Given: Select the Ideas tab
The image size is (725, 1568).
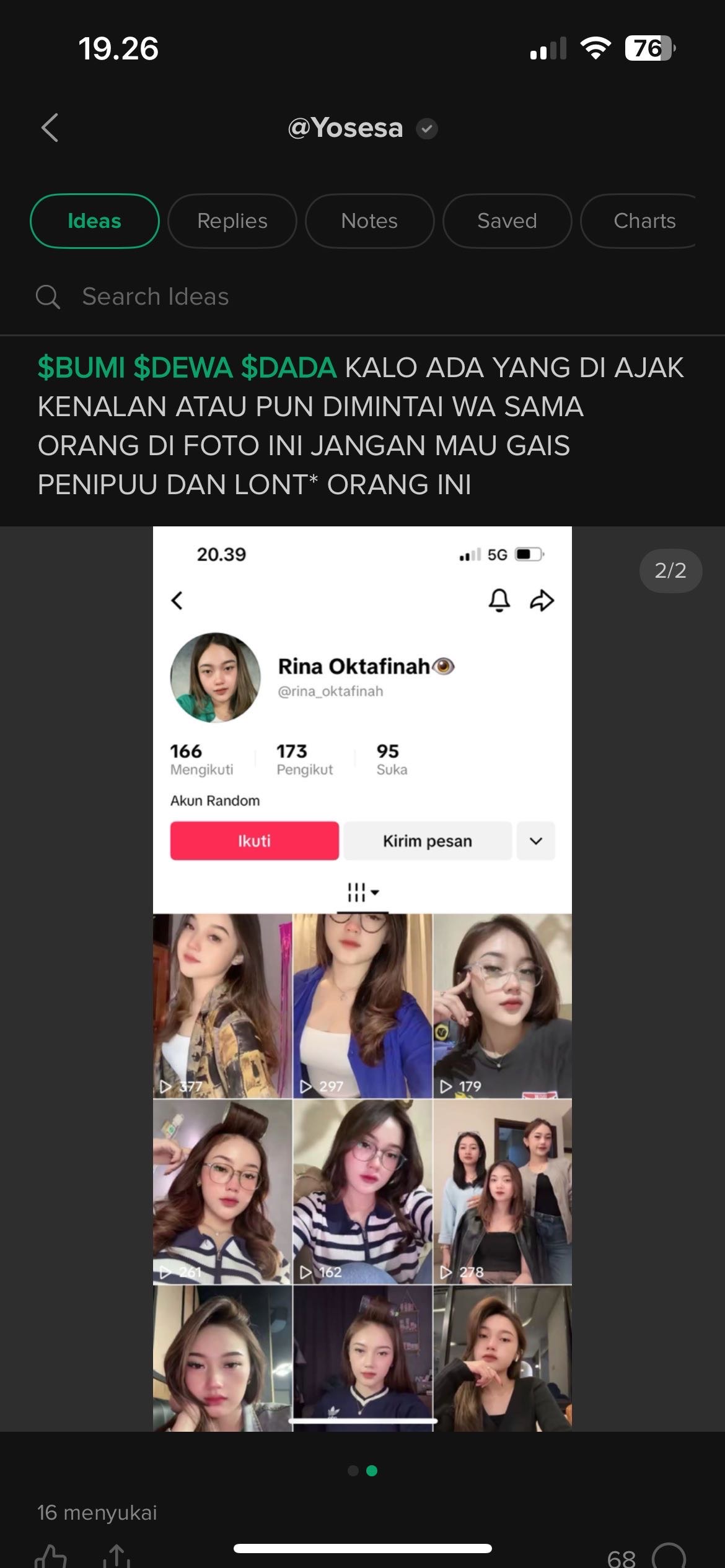Looking at the screenshot, I should [x=94, y=221].
